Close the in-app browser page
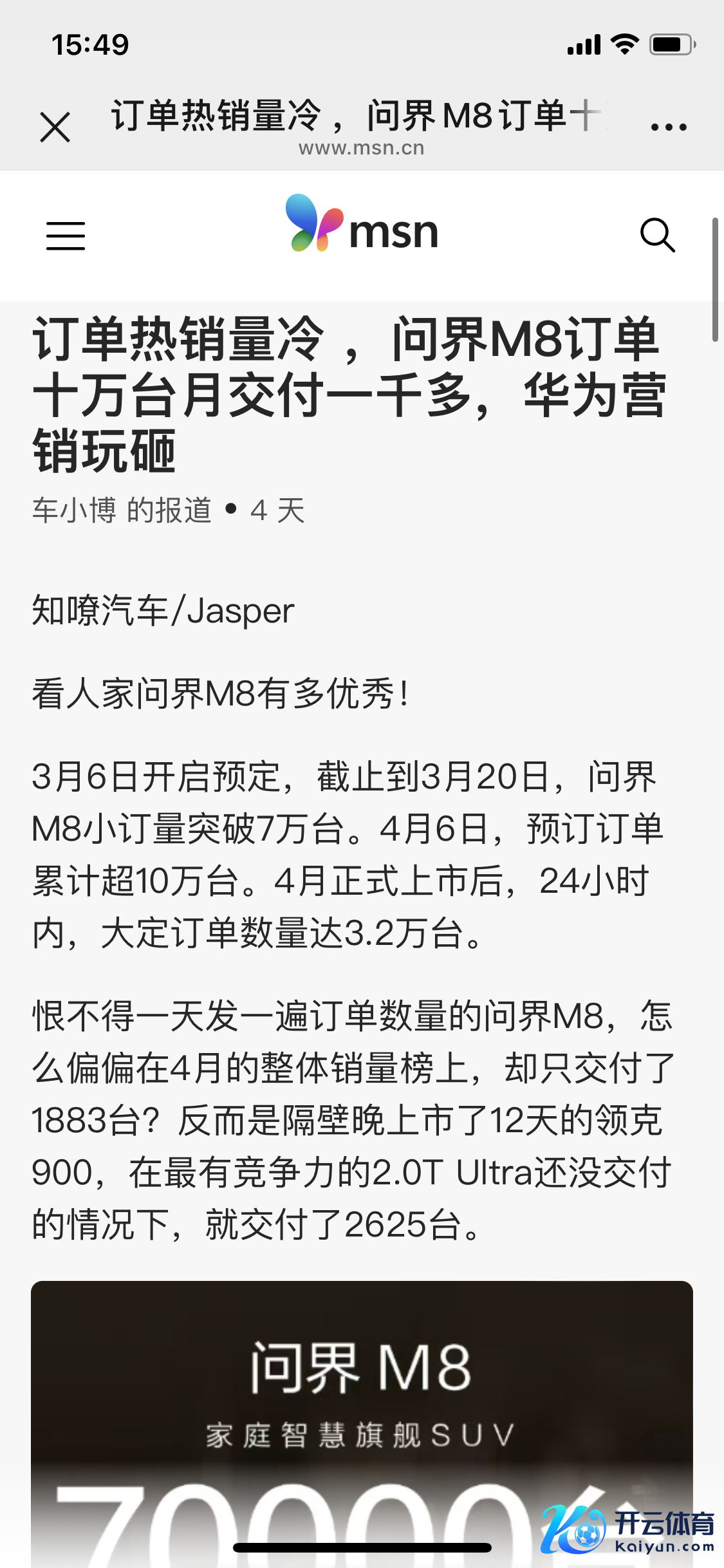This screenshot has height=1568, width=724. coord(55,127)
